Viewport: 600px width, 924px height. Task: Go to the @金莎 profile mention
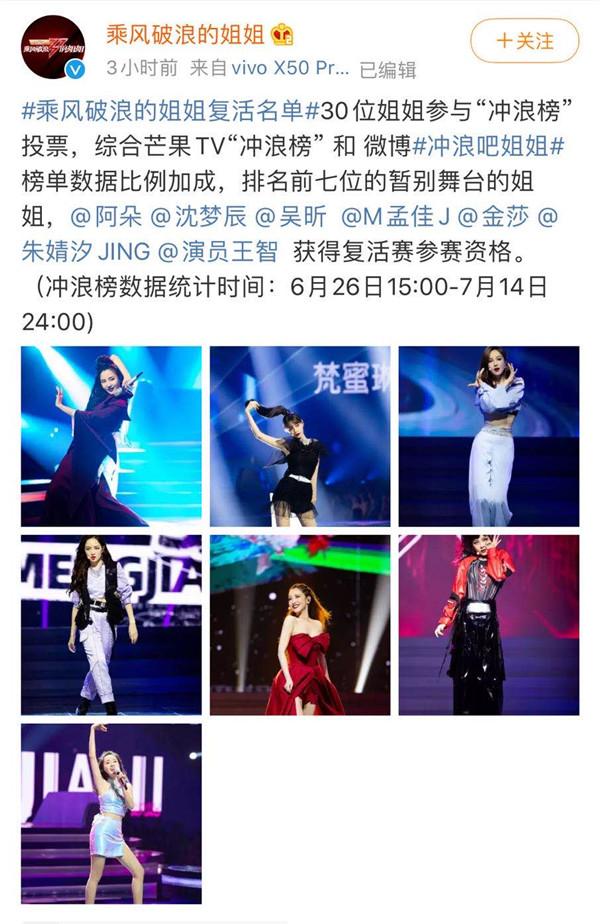pyautogui.click(x=489, y=214)
